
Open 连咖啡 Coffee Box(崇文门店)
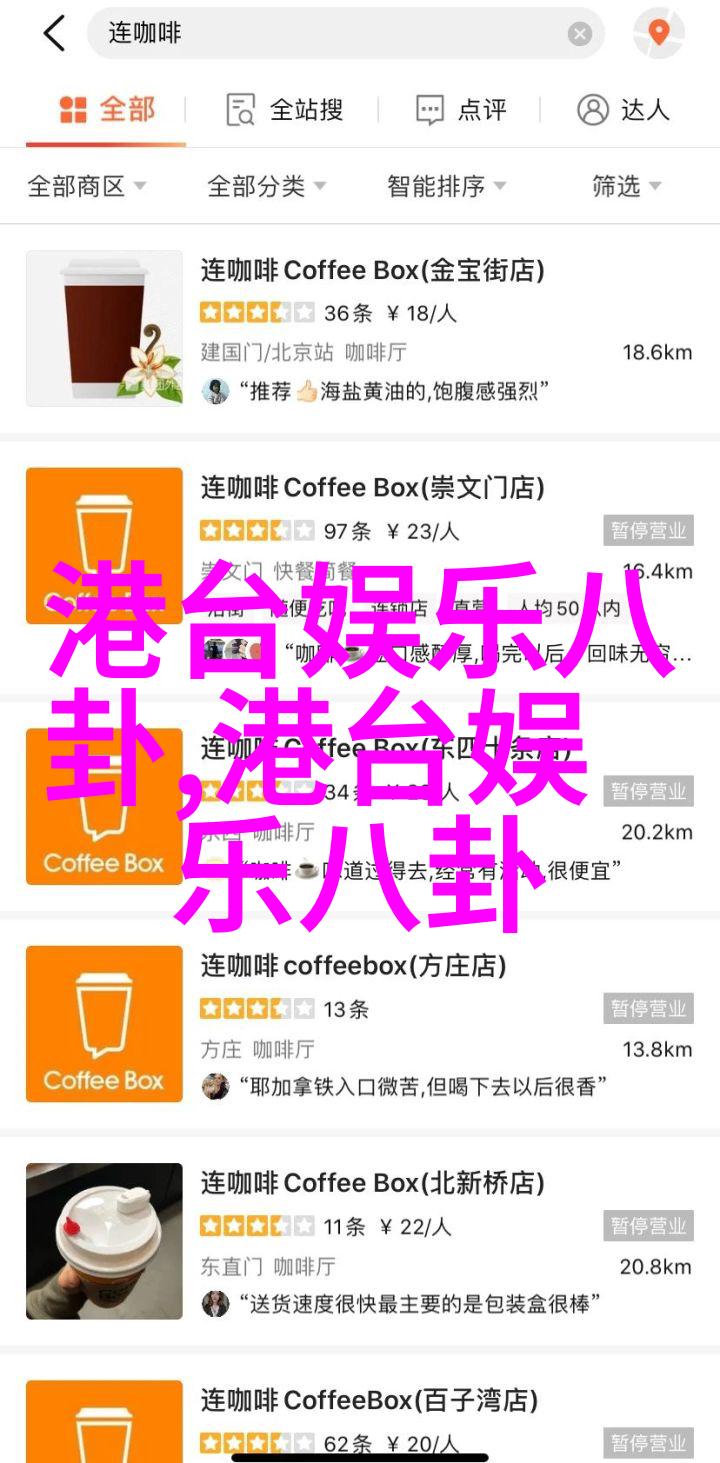372,488
